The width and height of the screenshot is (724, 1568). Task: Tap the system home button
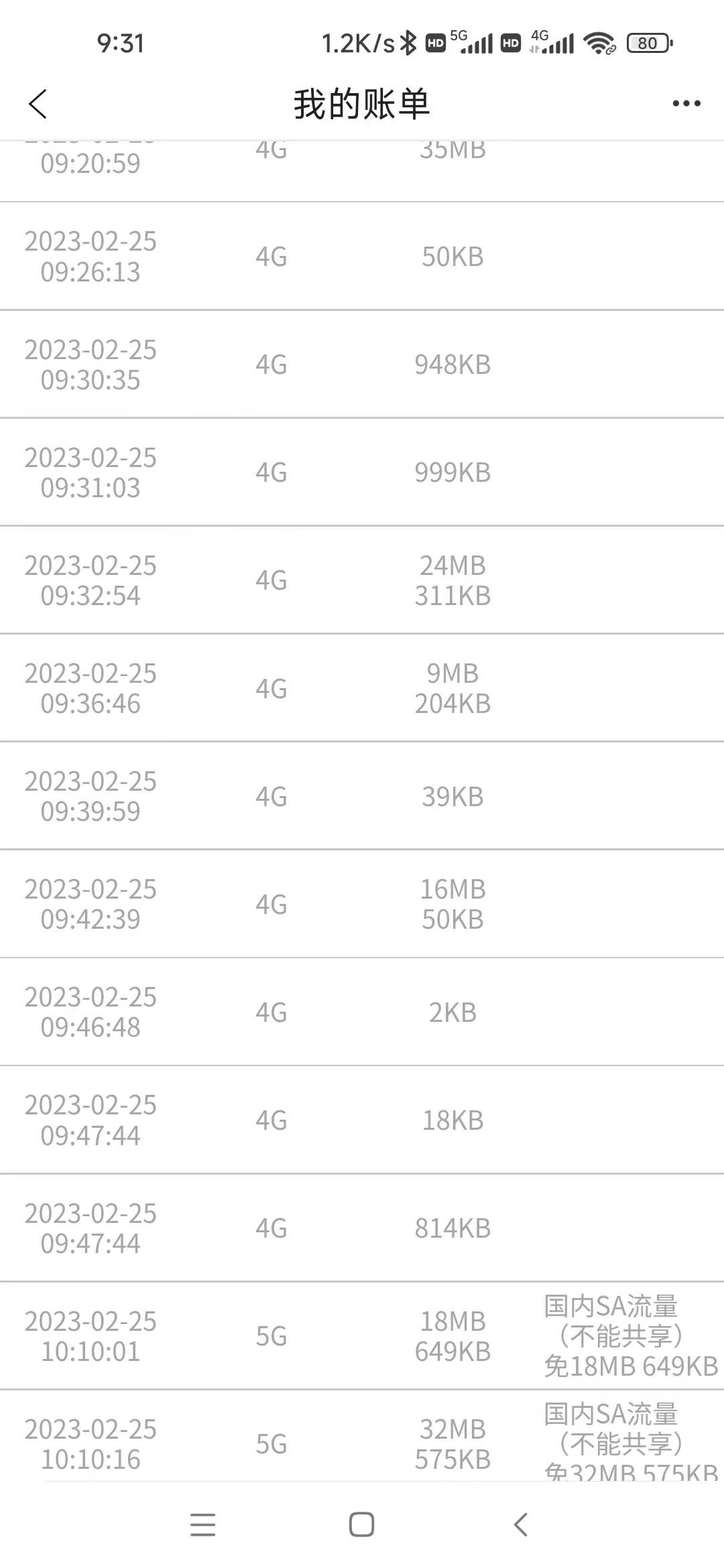(361, 1524)
